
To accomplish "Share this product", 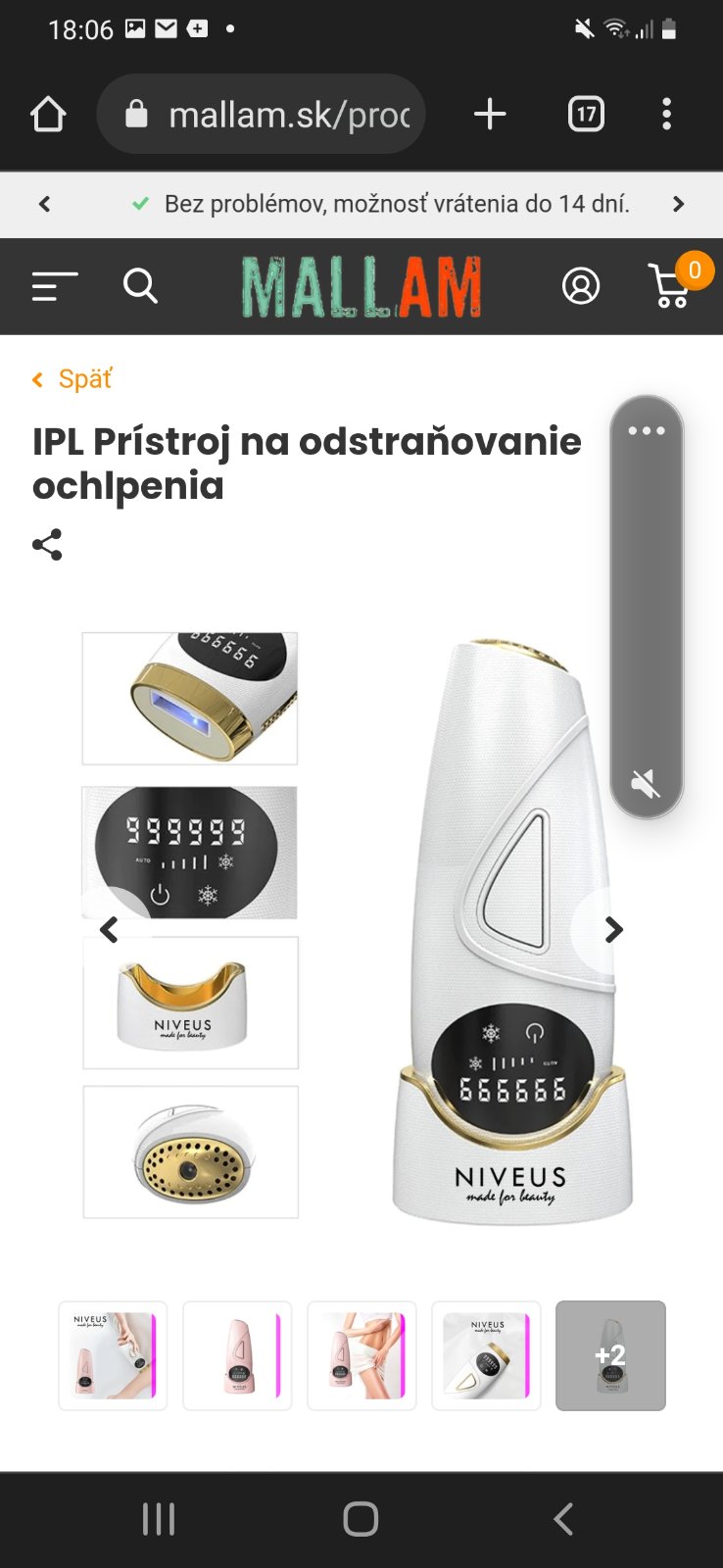I will click(x=47, y=545).
